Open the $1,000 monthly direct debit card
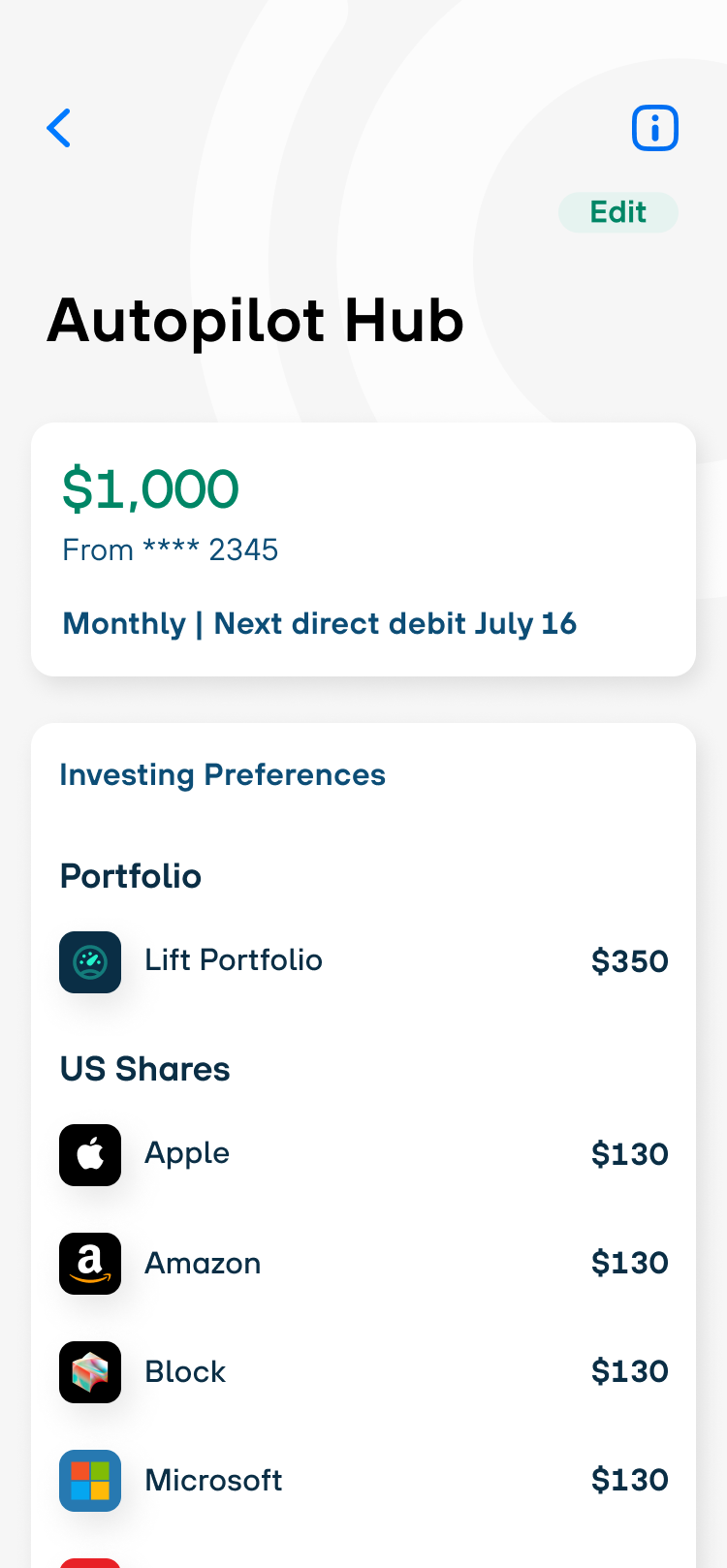This screenshot has height=1568, width=727. (x=363, y=549)
